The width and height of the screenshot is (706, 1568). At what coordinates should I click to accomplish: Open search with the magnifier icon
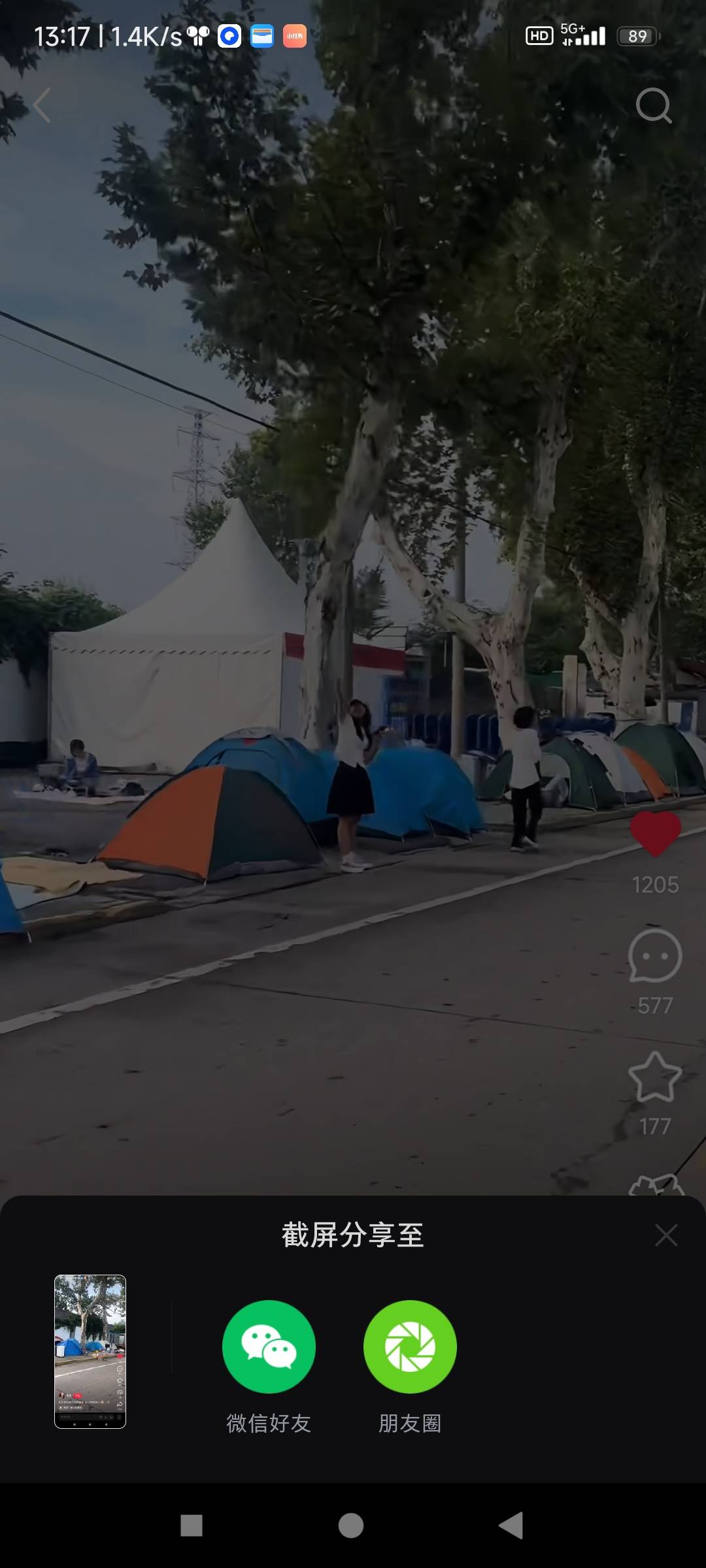653,105
